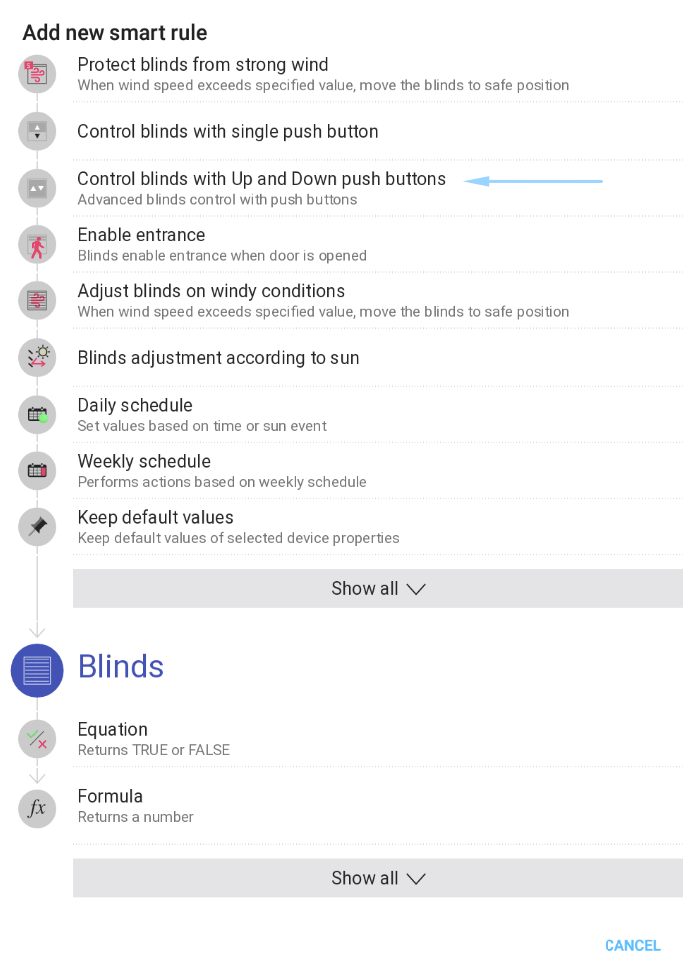683x975 pixels.
Task: Select the Enable entrance rule
Action: [x=141, y=244]
